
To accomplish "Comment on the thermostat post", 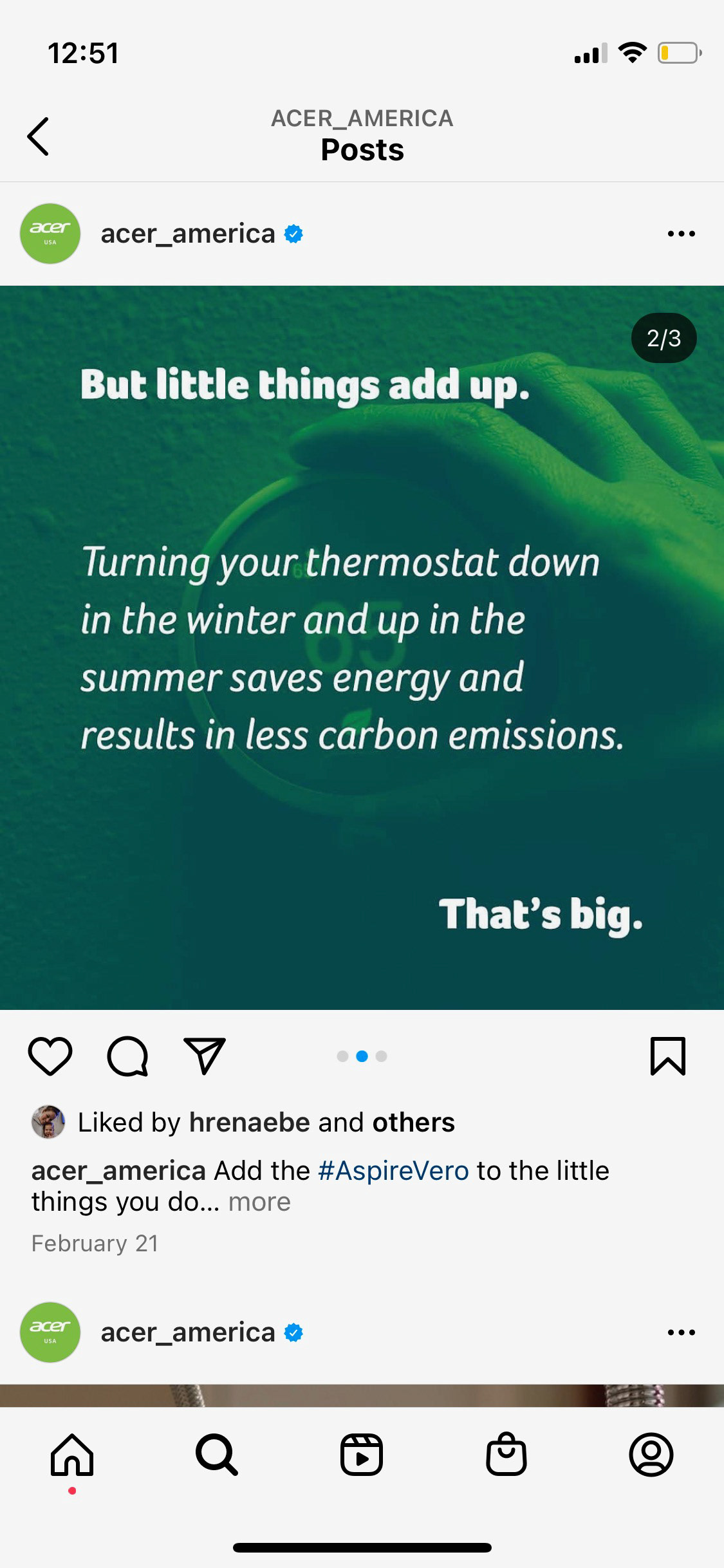I will click(x=127, y=1056).
